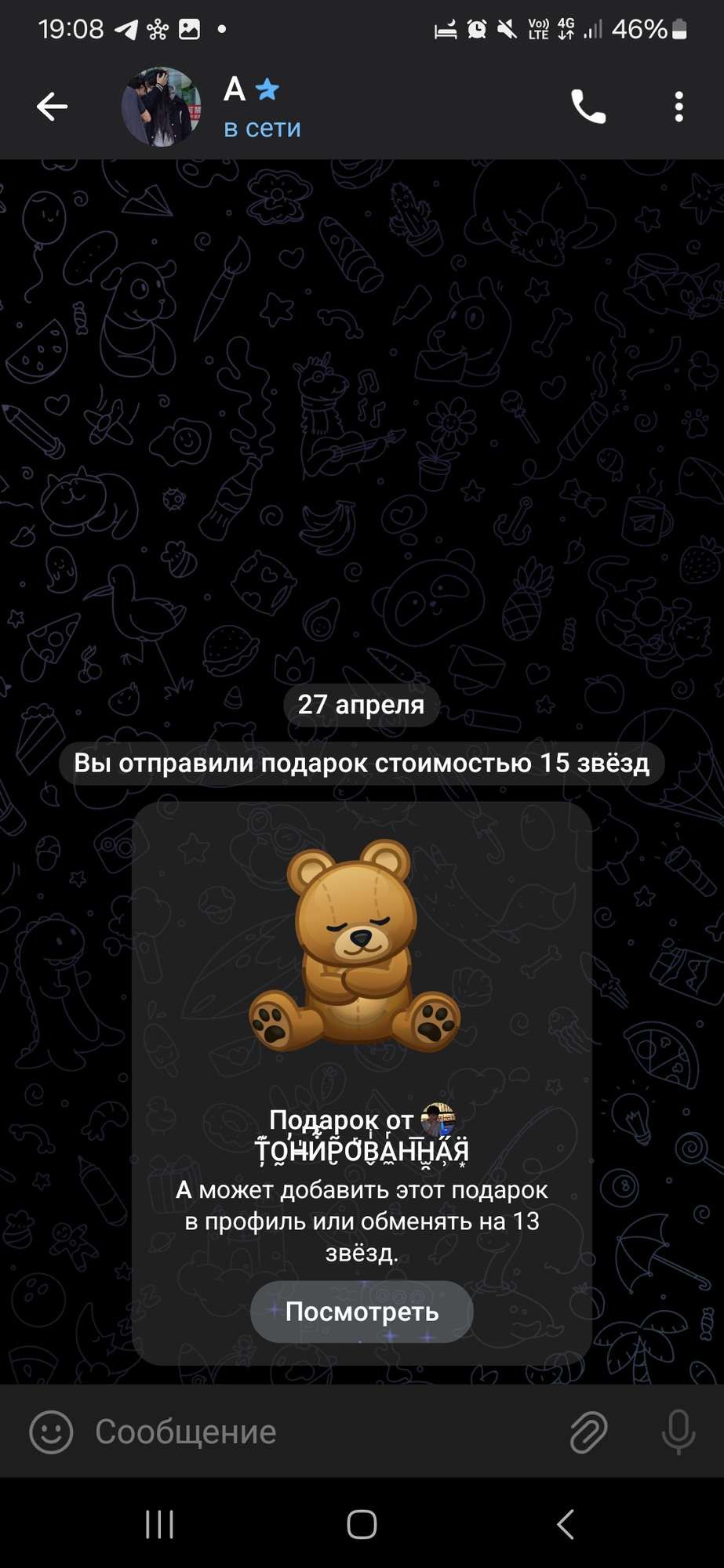Open the system recent apps view
The width and height of the screenshot is (724, 1568).
(159, 1525)
